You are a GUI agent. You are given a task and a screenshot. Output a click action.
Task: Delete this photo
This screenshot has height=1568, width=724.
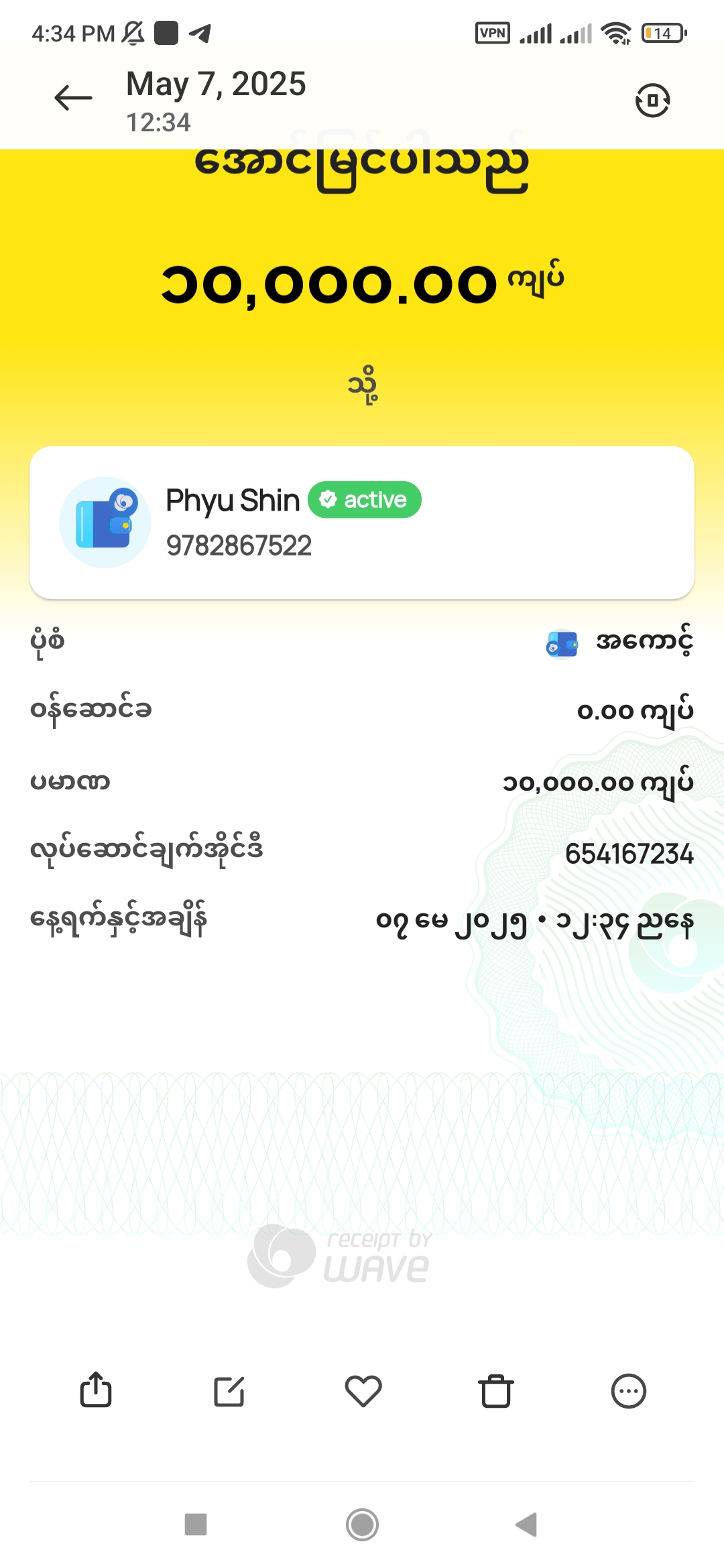click(x=496, y=1391)
